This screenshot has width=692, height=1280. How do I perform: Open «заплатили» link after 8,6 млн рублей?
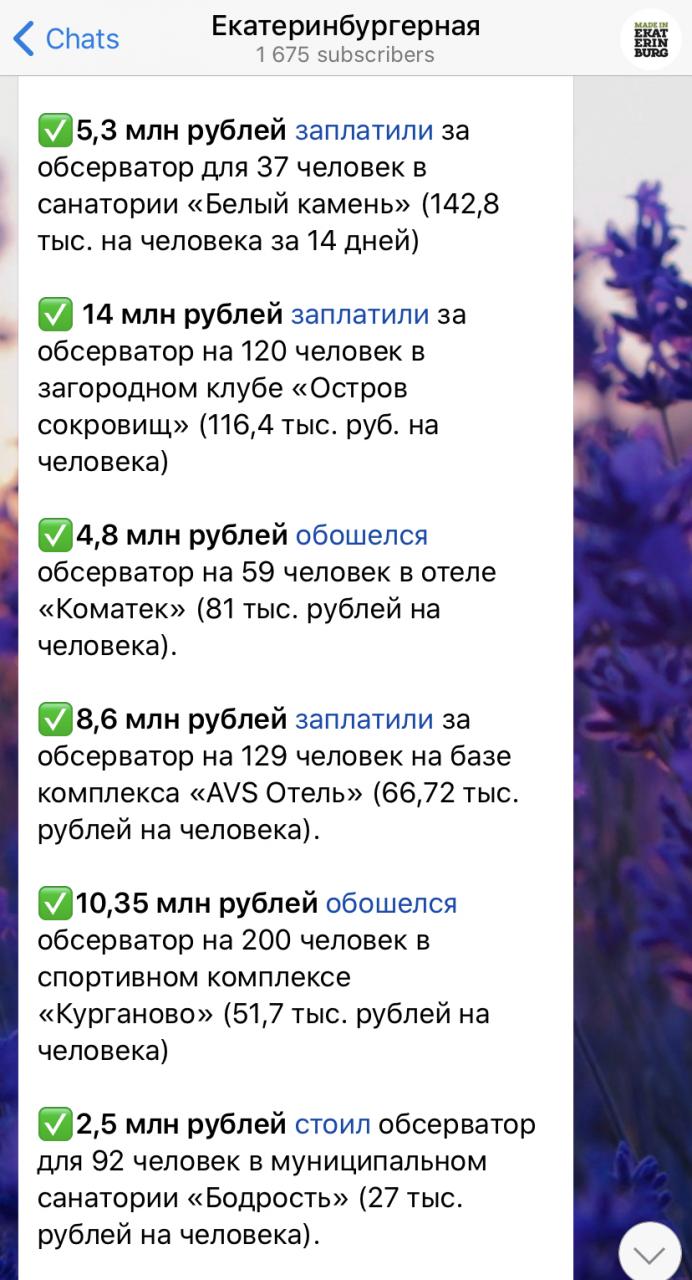click(x=364, y=719)
